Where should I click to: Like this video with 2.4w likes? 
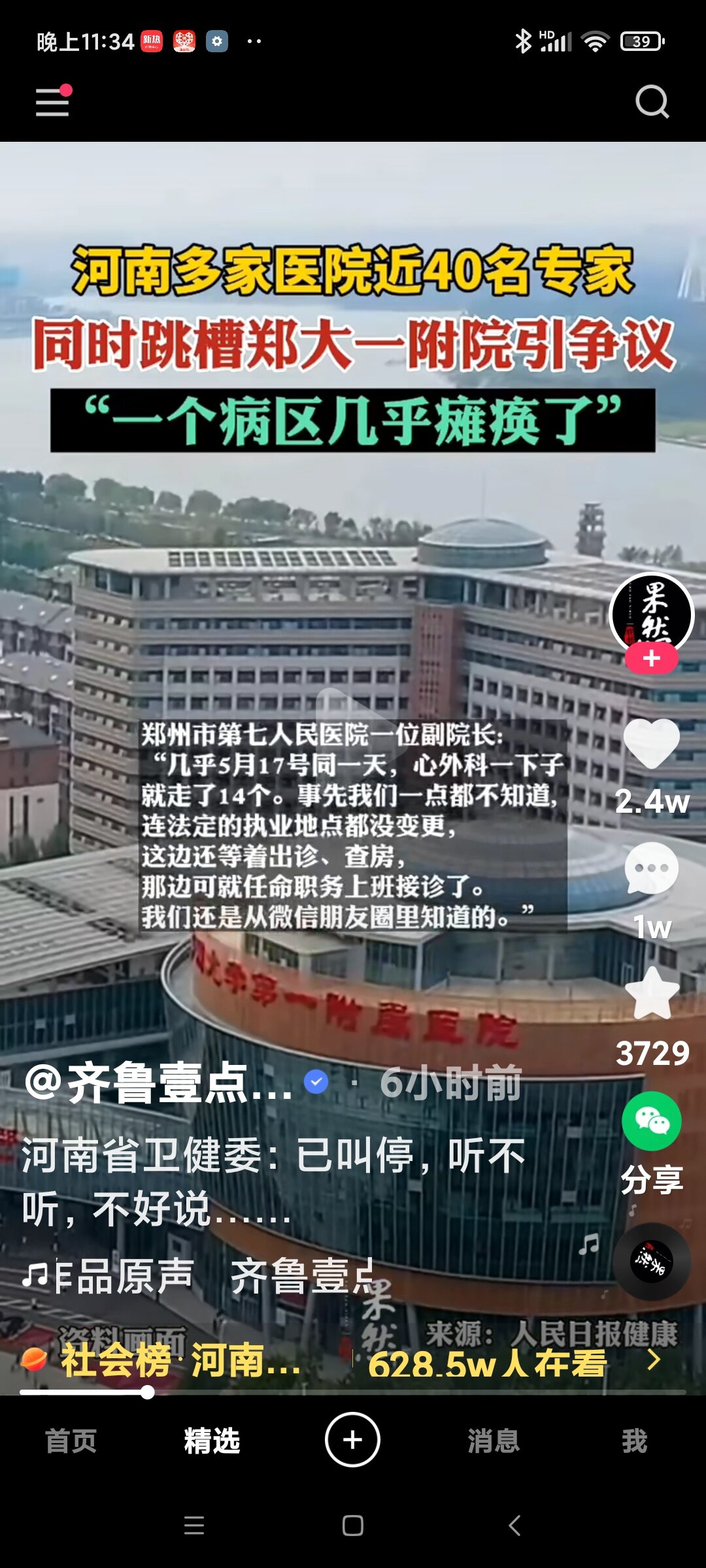[652, 743]
